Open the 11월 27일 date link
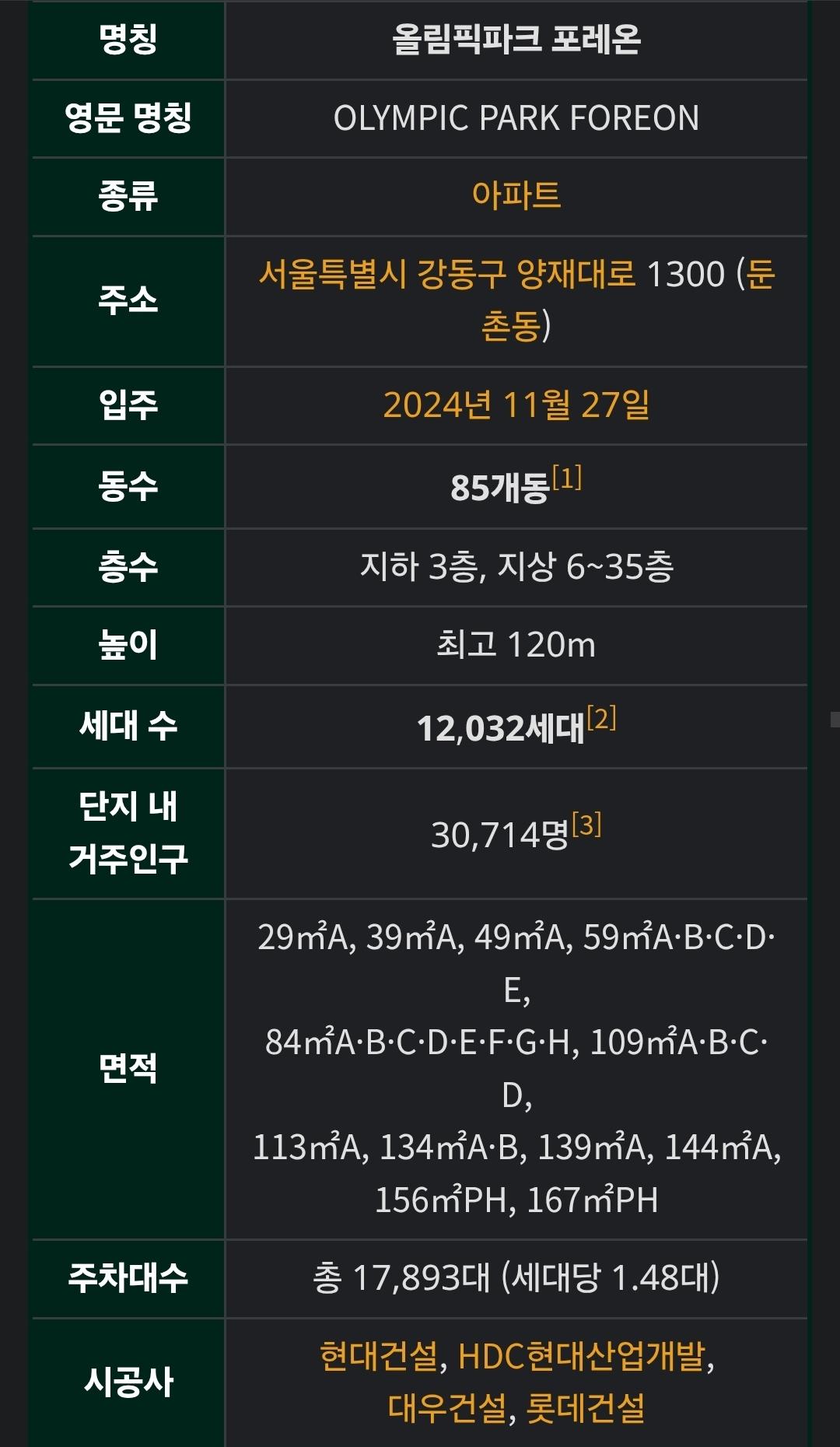Image resolution: width=840 pixels, height=1447 pixels. click(576, 405)
